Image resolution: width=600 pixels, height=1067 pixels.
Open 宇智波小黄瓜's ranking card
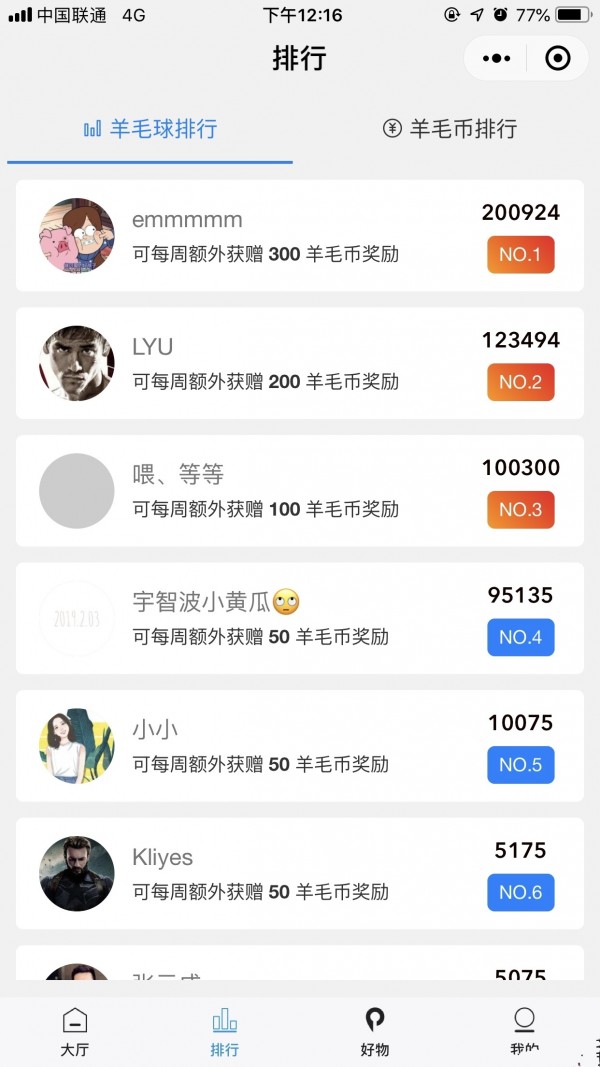299,618
